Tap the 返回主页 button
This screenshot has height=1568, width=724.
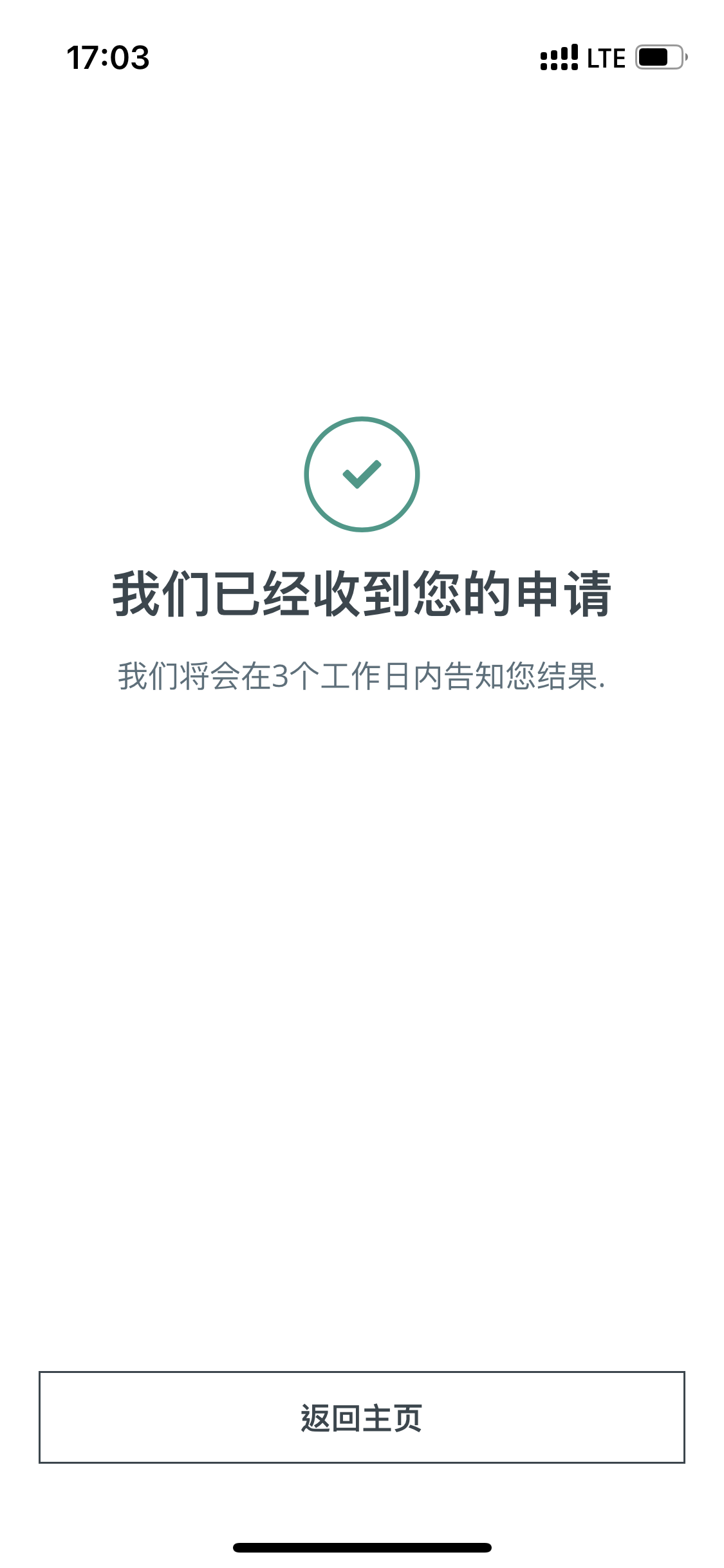362,1417
